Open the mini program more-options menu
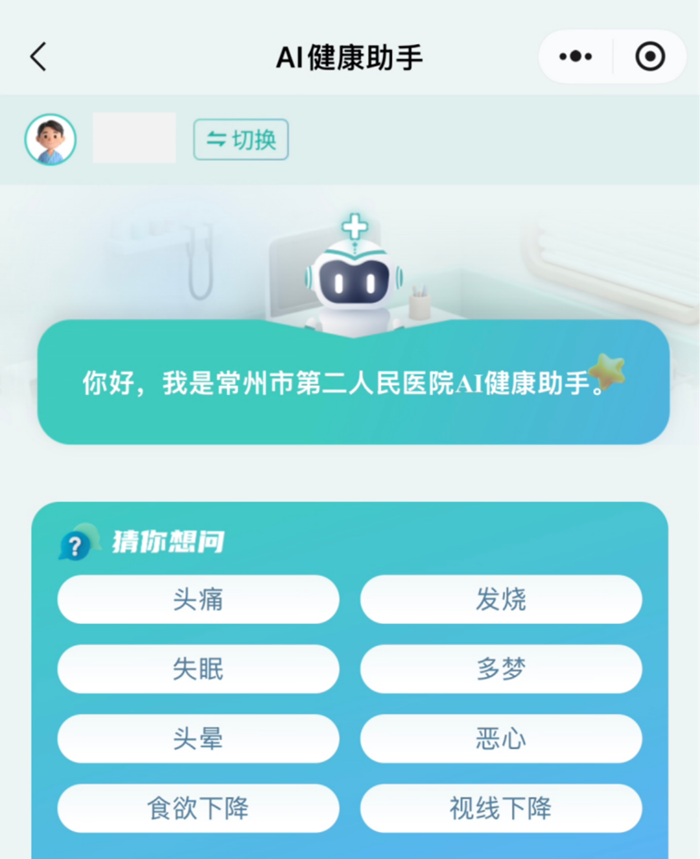The width and height of the screenshot is (700, 859). click(x=576, y=57)
